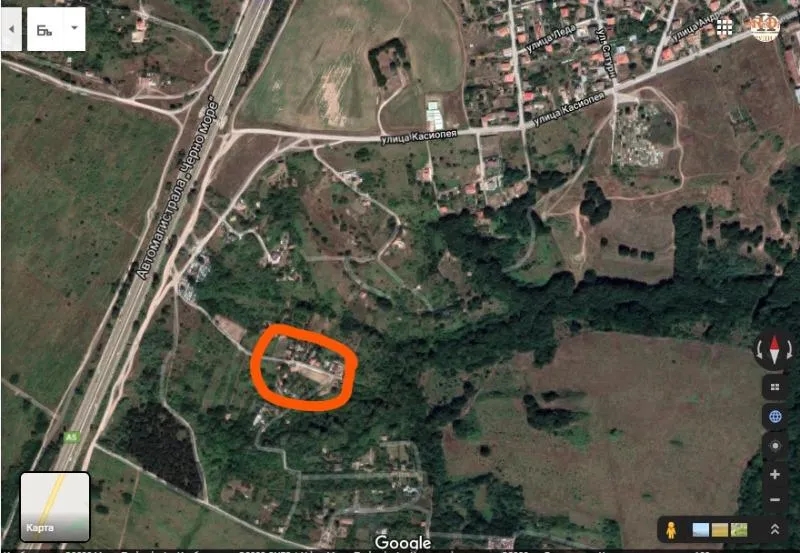Open the second imagery thumbnail

click(x=720, y=529)
